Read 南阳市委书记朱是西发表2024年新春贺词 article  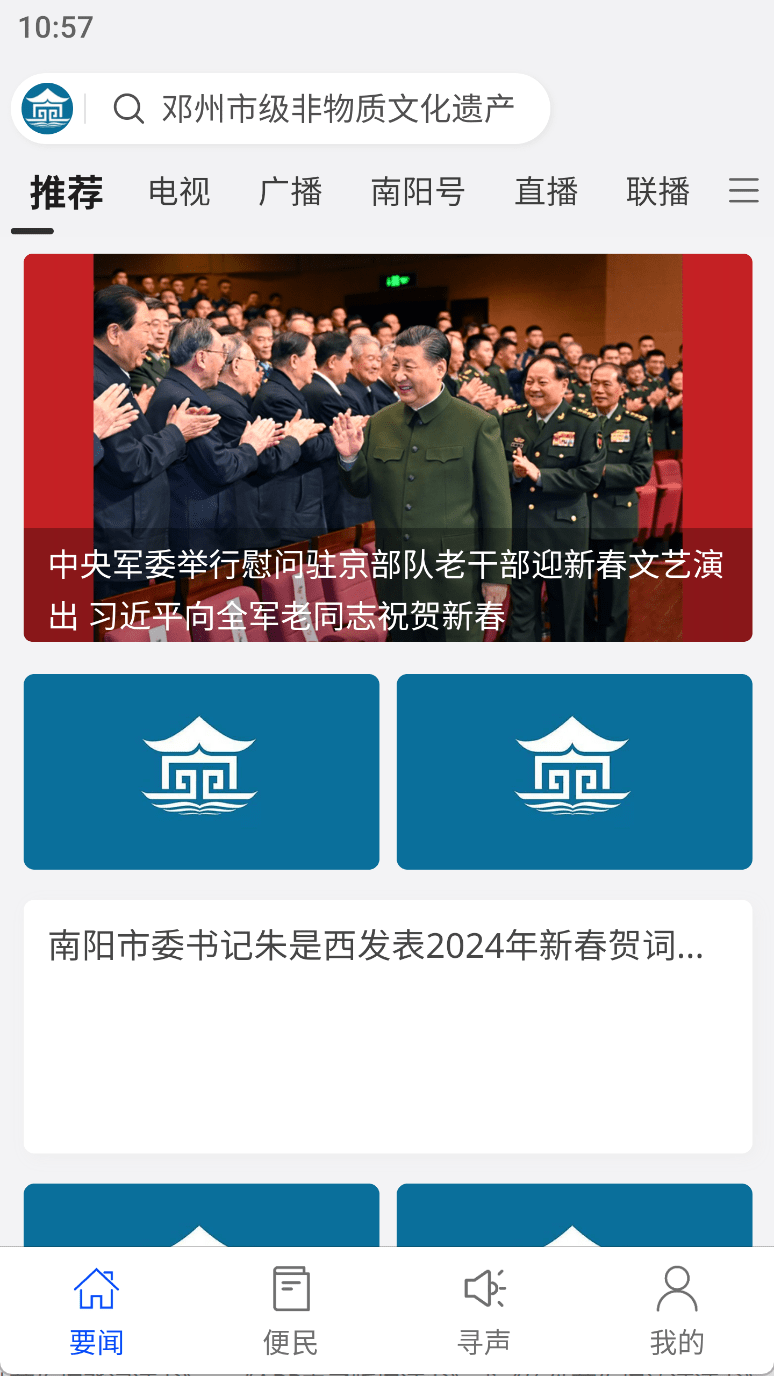click(x=388, y=1025)
